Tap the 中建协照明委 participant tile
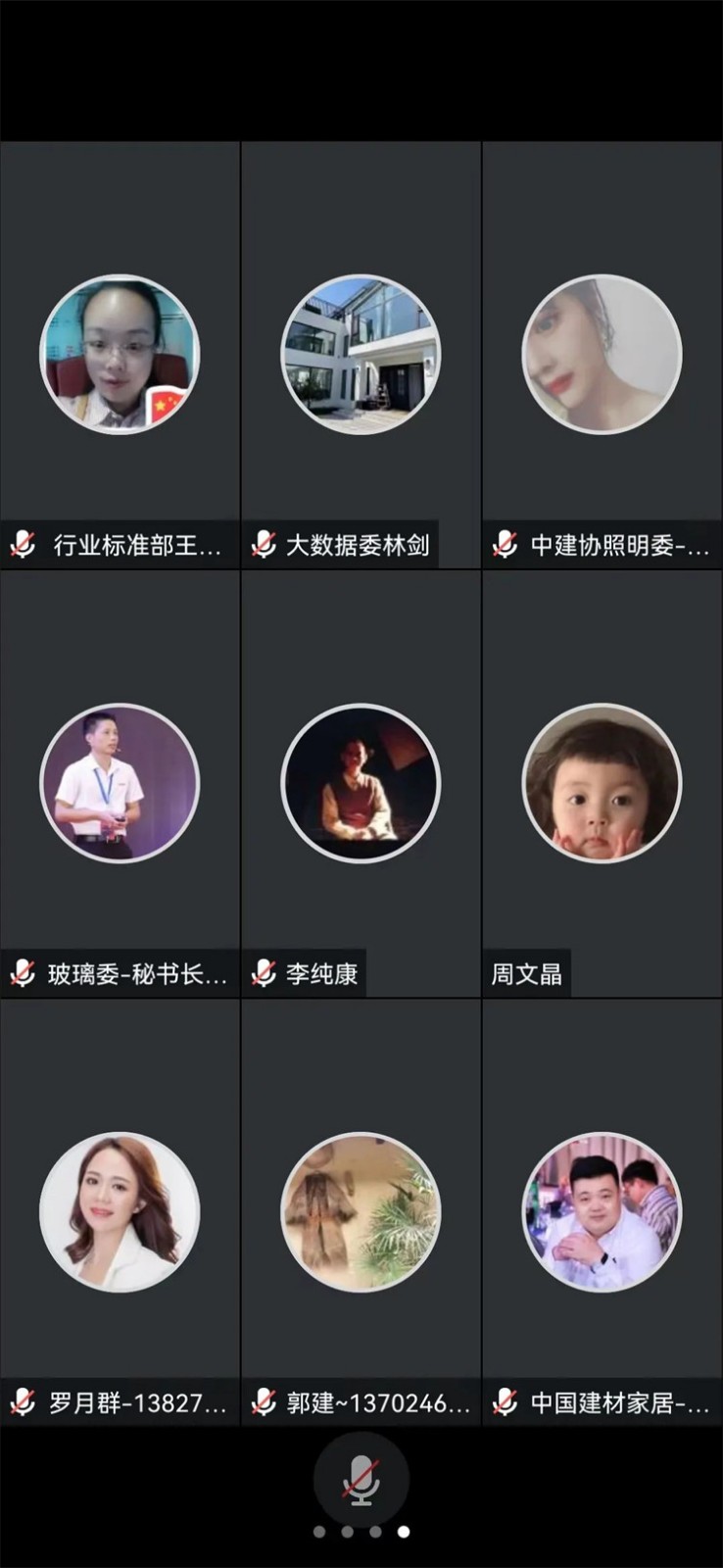 (602, 355)
